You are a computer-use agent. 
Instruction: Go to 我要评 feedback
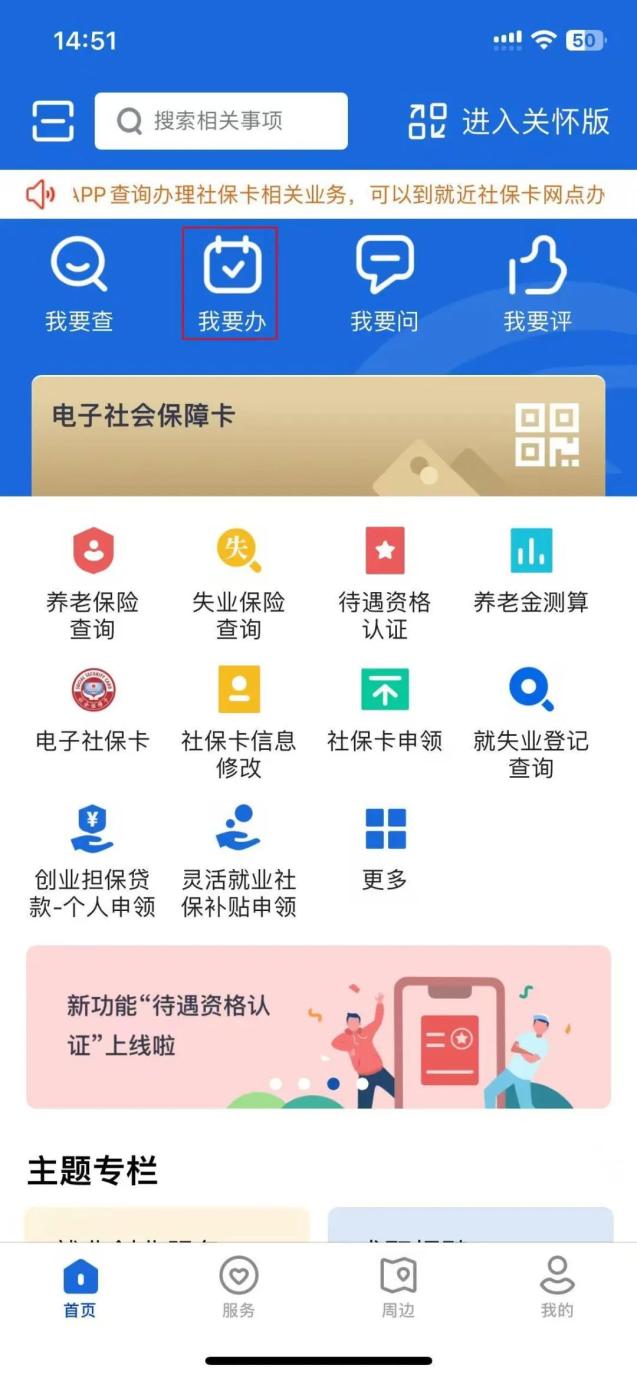(x=537, y=283)
